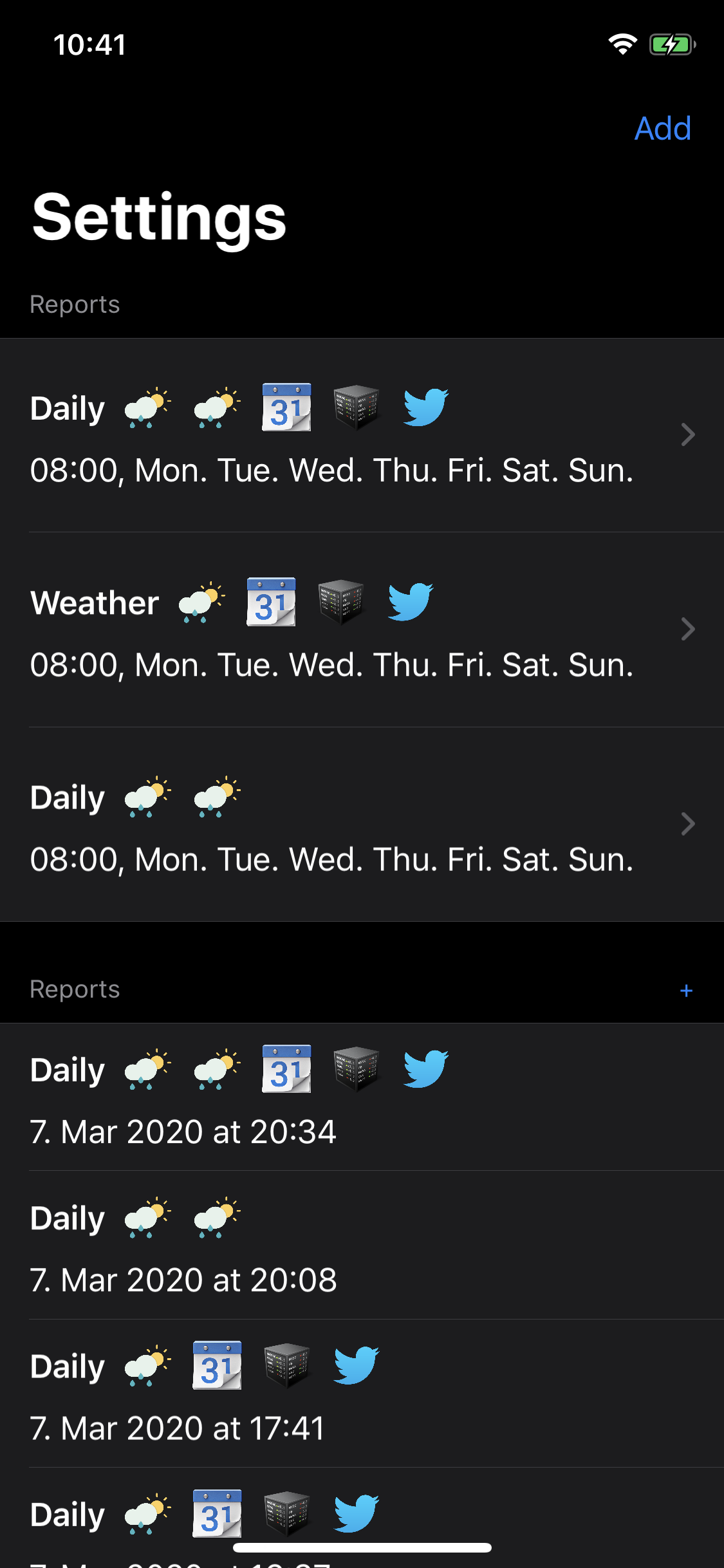Open the report from 7. Mar 2020 at 20:34

[x=362, y=1097]
